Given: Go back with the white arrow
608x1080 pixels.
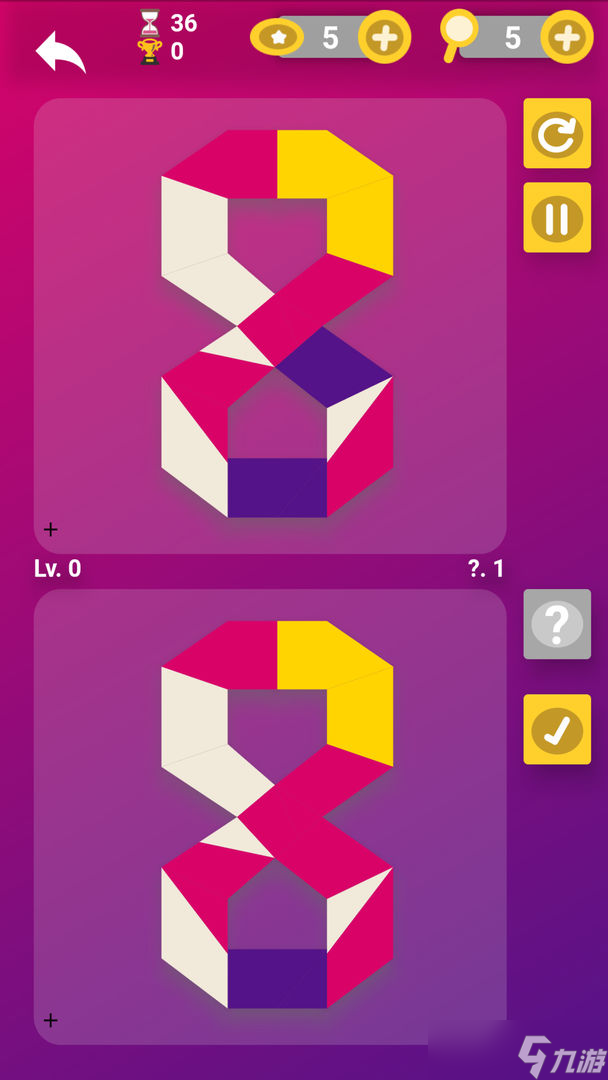Looking at the screenshot, I should click(60, 52).
